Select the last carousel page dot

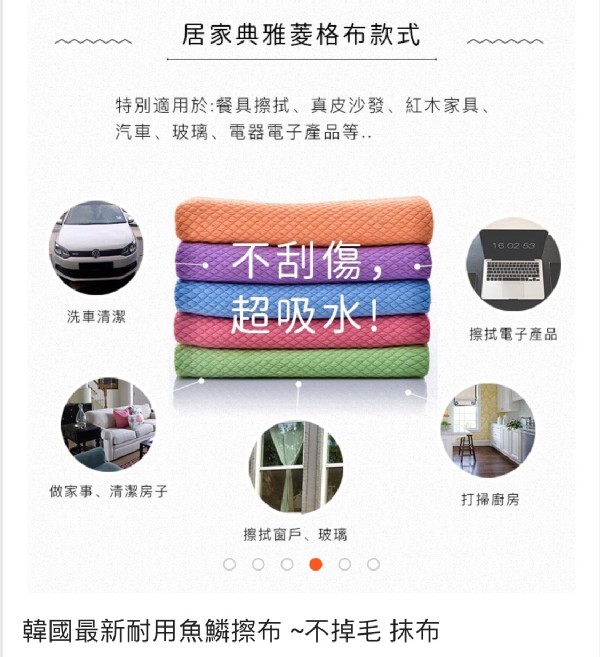(x=373, y=564)
